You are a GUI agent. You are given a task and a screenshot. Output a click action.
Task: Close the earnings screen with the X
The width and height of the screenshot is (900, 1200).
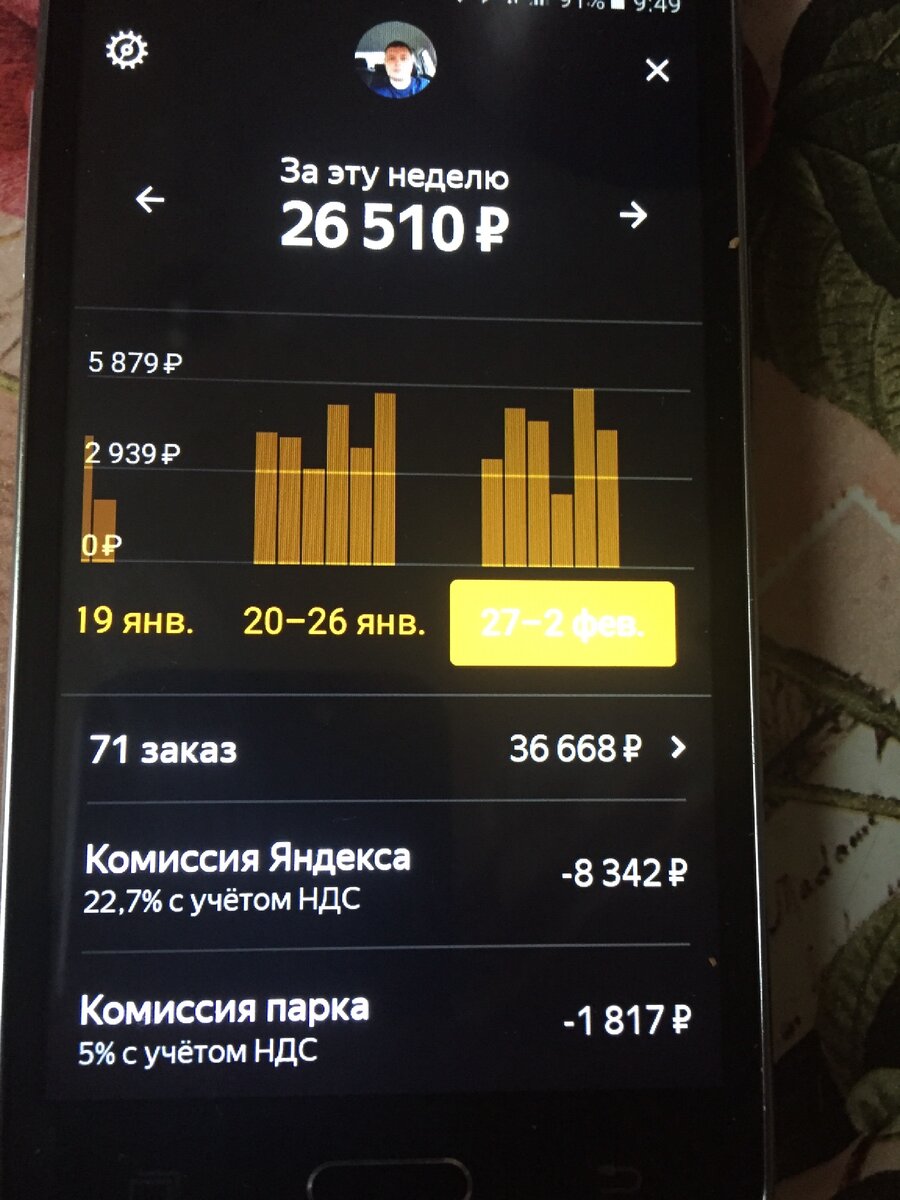point(657,71)
